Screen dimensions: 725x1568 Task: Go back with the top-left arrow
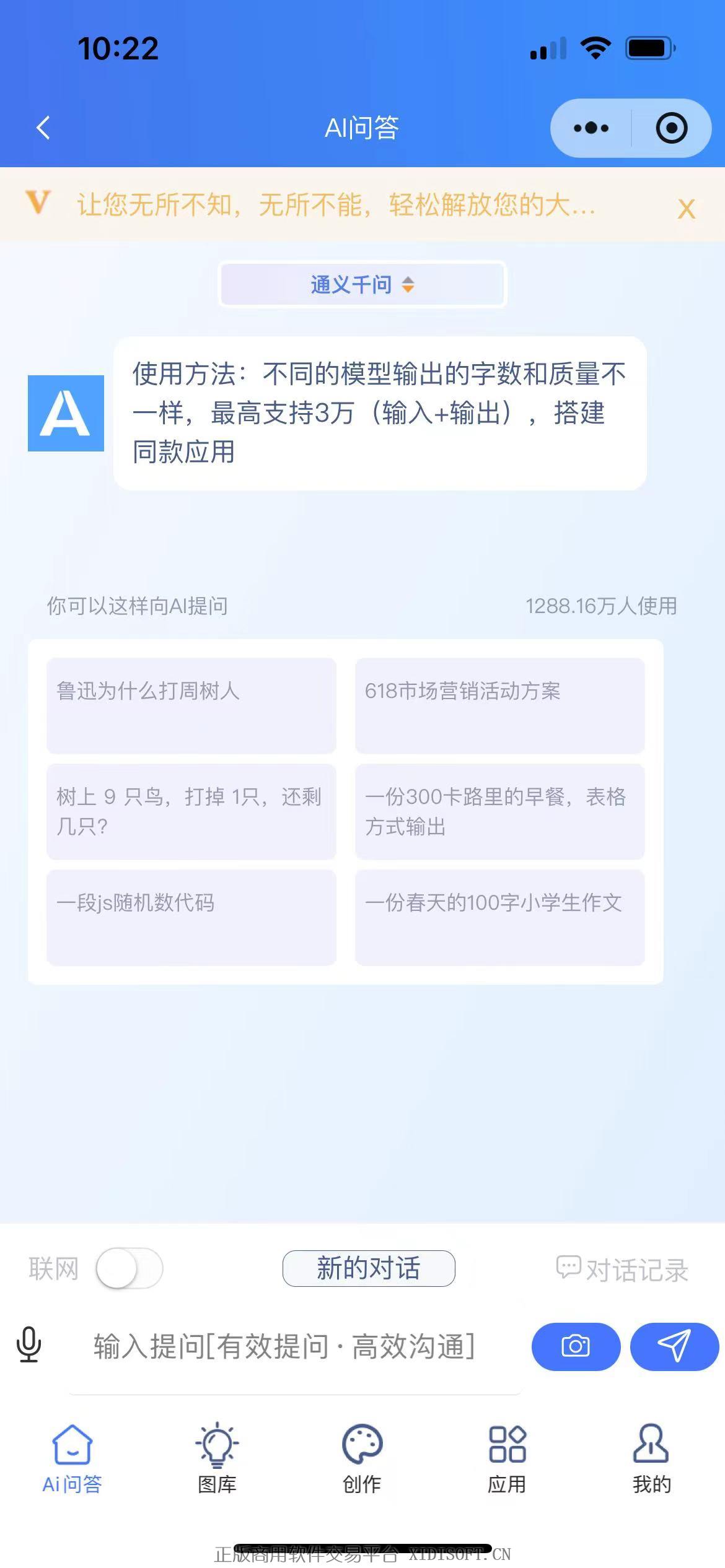[43, 128]
